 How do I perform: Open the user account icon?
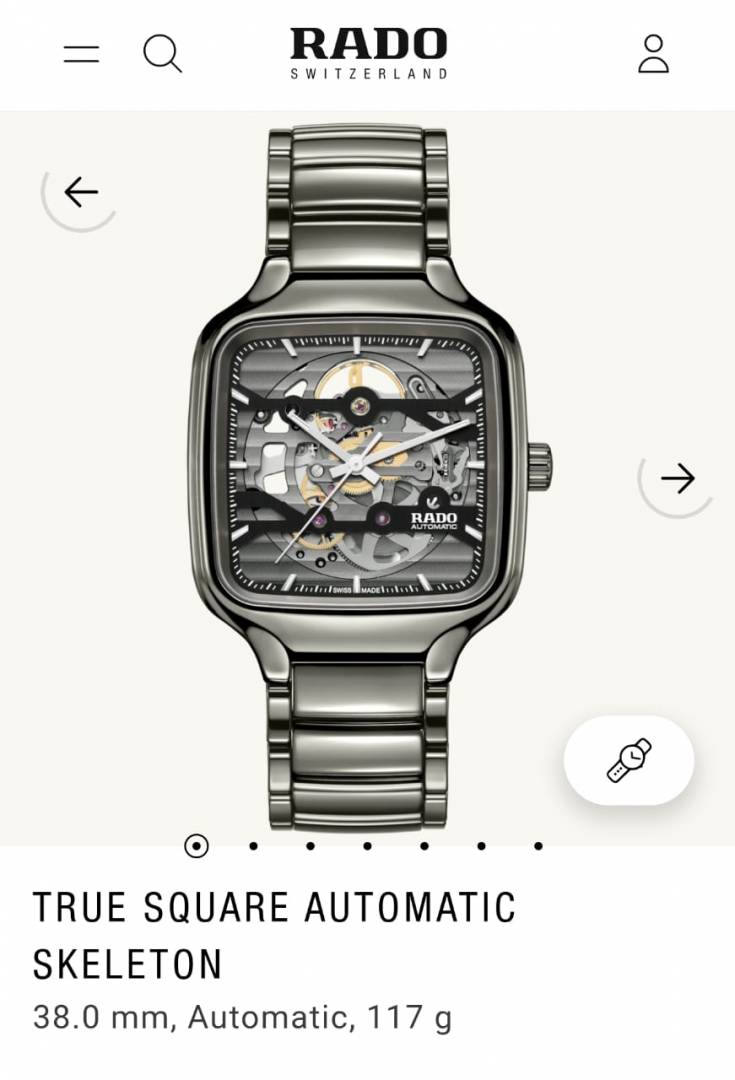(x=653, y=54)
